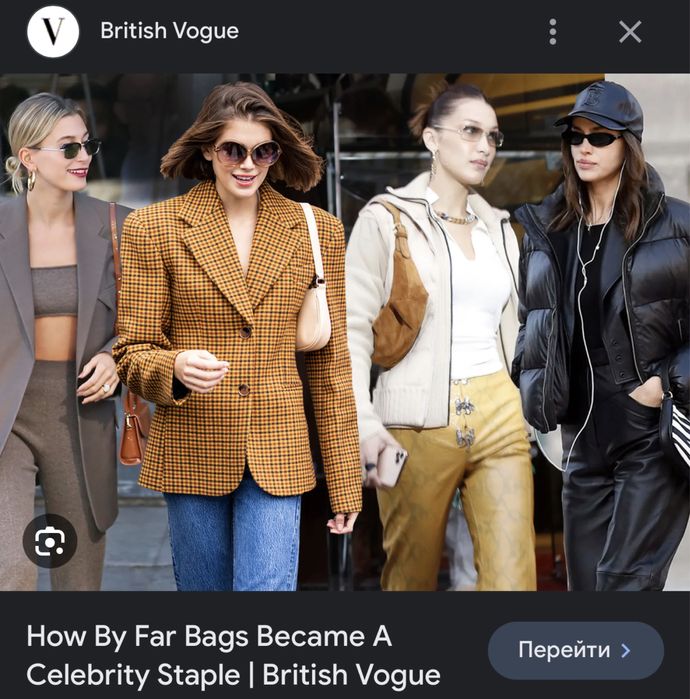Tap the Перейти button

(575, 651)
